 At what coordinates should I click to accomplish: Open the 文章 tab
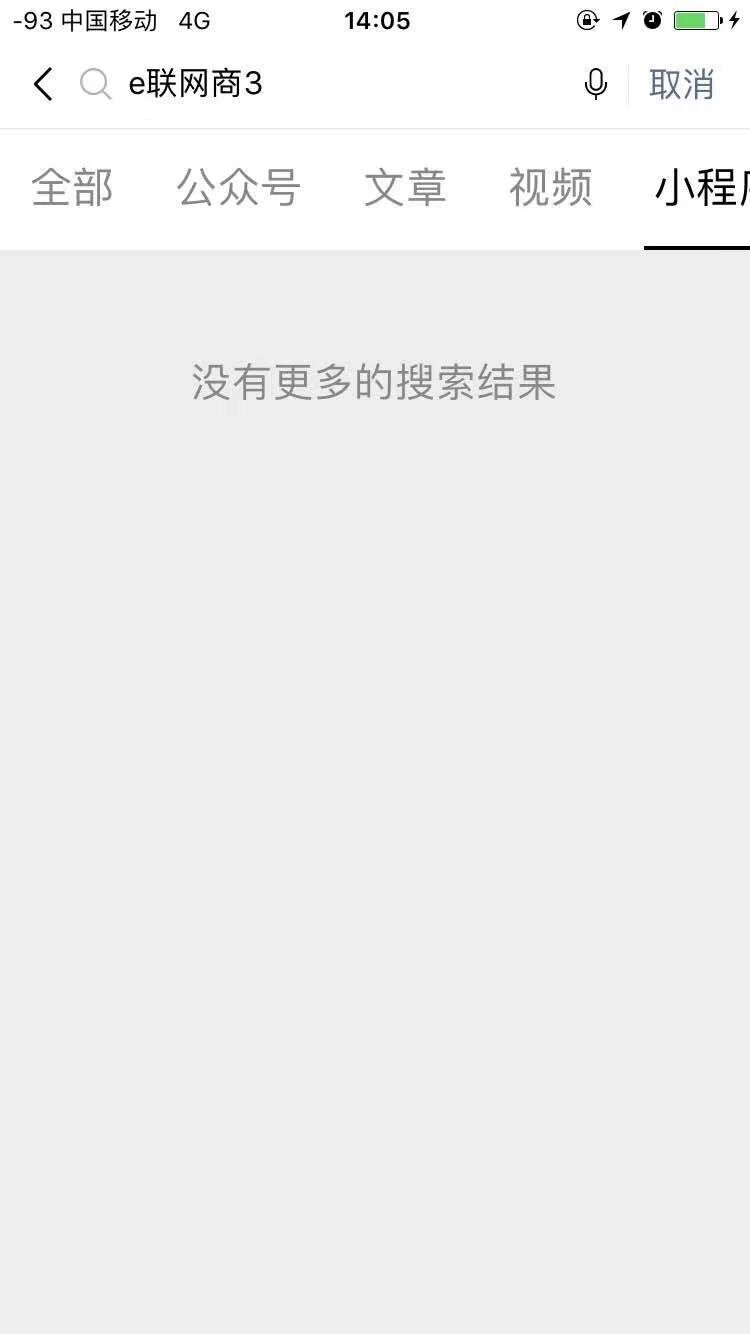[405, 188]
